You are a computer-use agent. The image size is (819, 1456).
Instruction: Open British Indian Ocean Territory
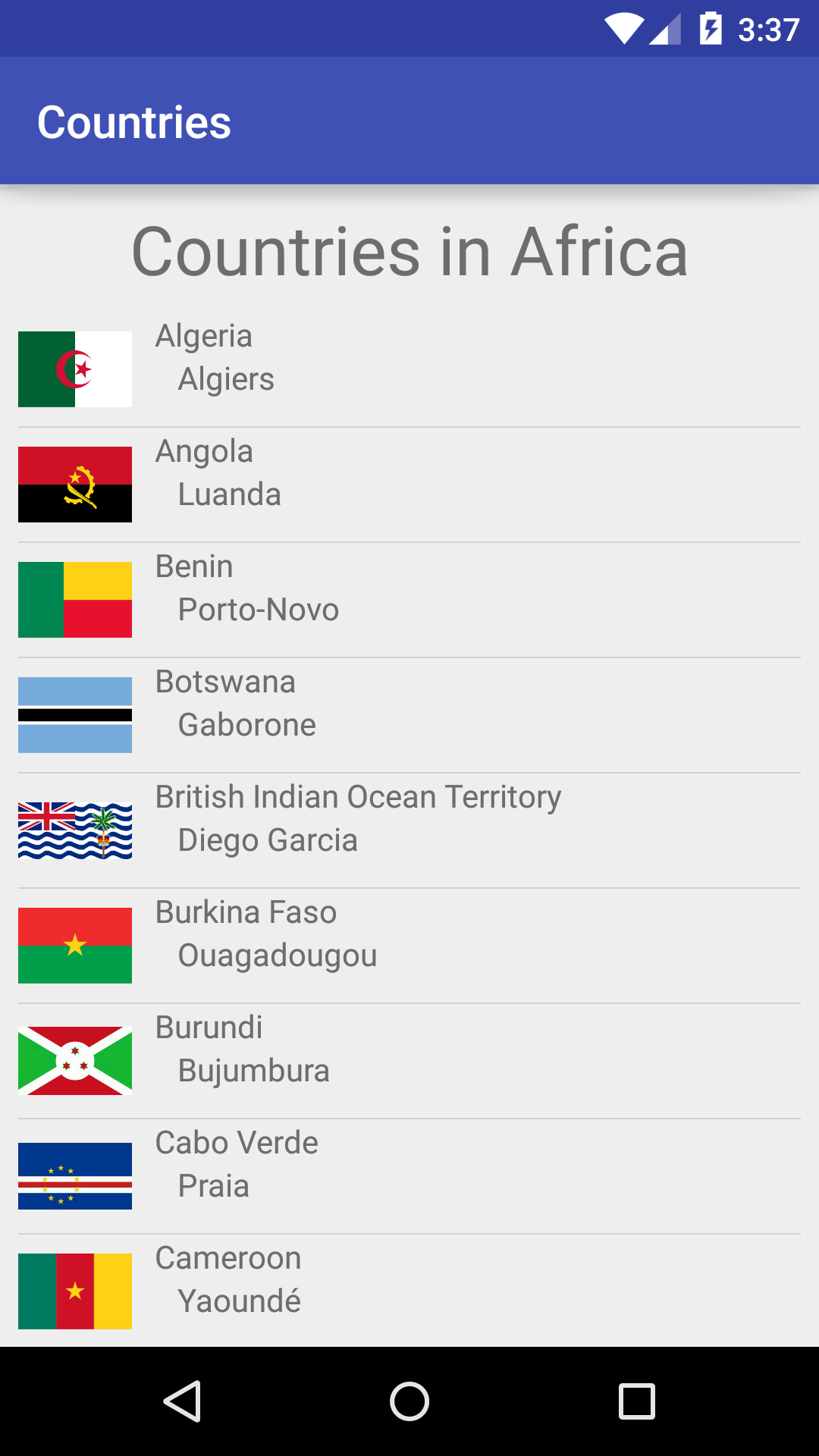coord(409,830)
